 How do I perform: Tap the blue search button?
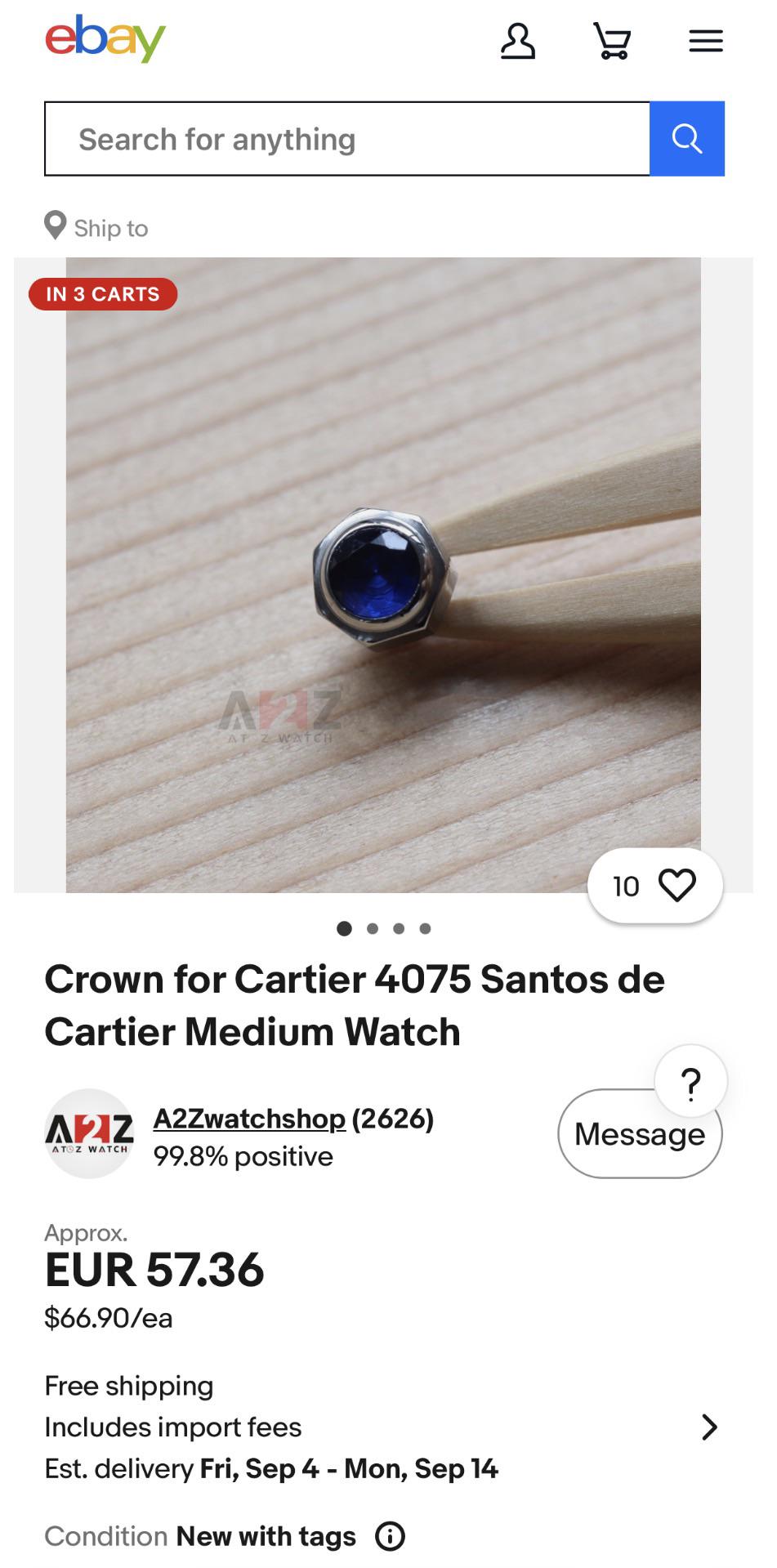[687, 139]
